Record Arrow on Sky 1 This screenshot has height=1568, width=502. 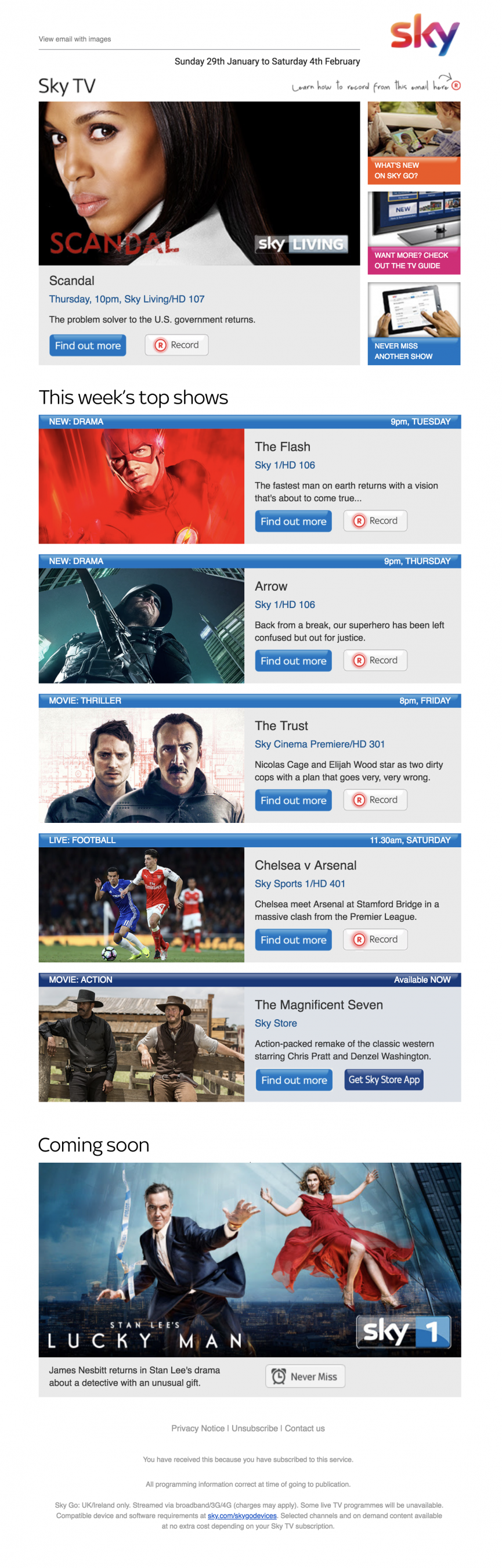click(375, 660)
